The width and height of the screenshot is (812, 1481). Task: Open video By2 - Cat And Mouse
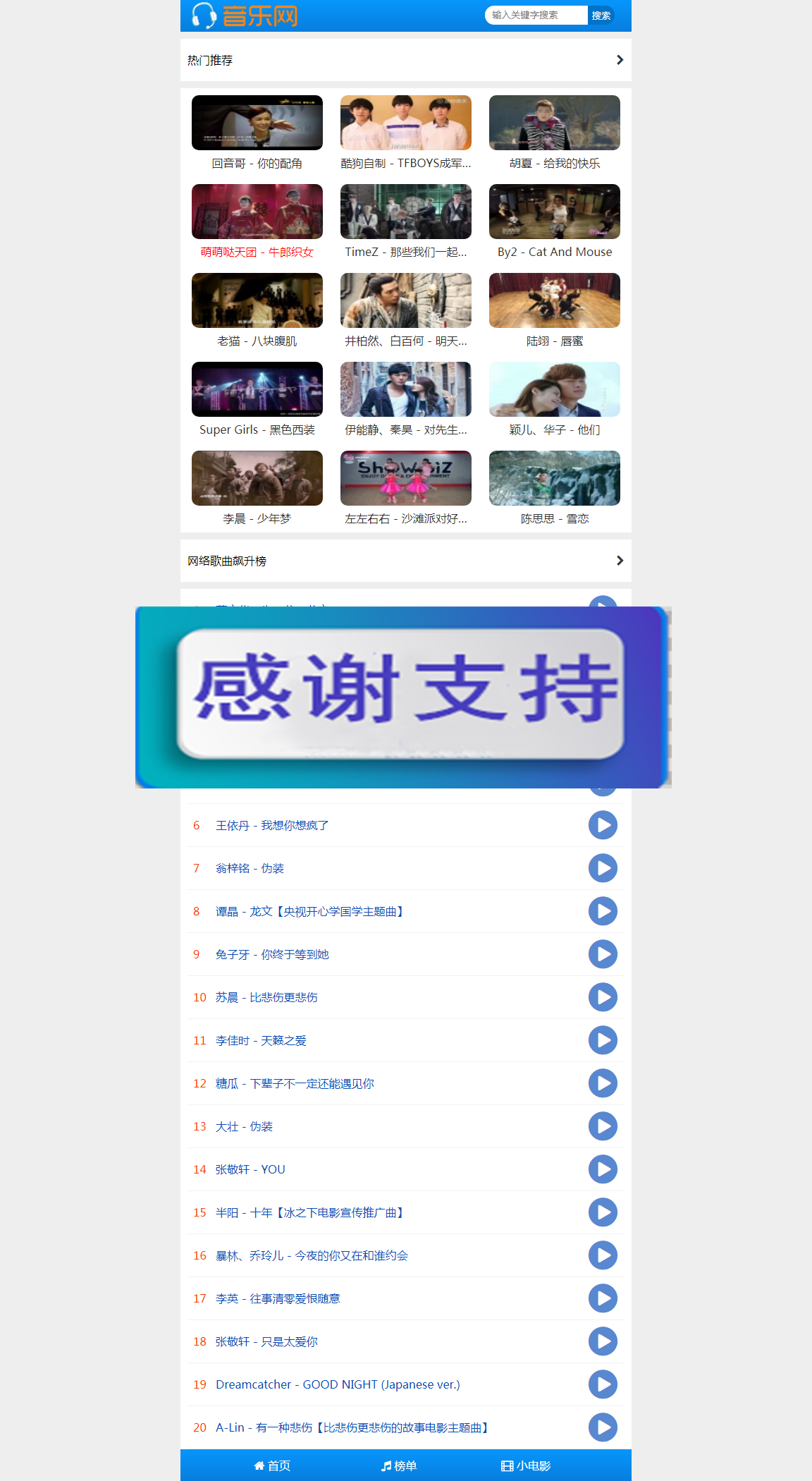coord(554,212)
